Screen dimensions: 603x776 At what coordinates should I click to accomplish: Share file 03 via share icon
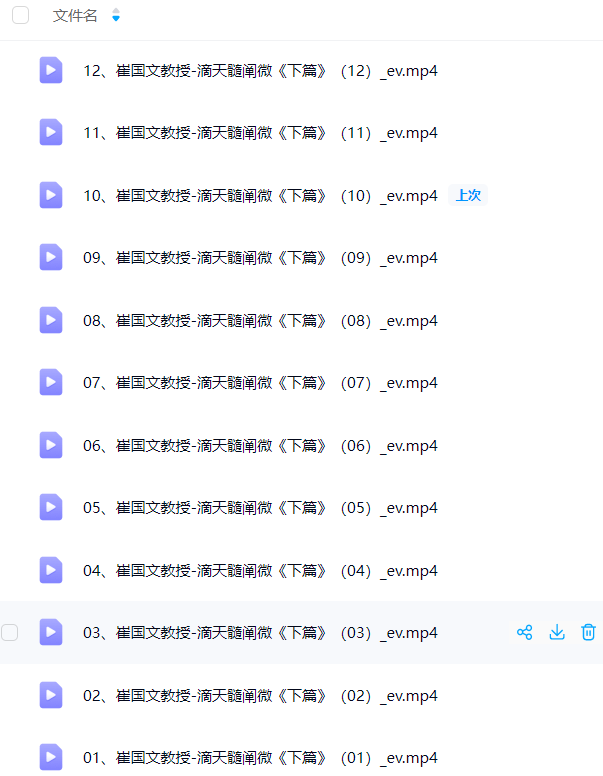[x=524, y=632]
